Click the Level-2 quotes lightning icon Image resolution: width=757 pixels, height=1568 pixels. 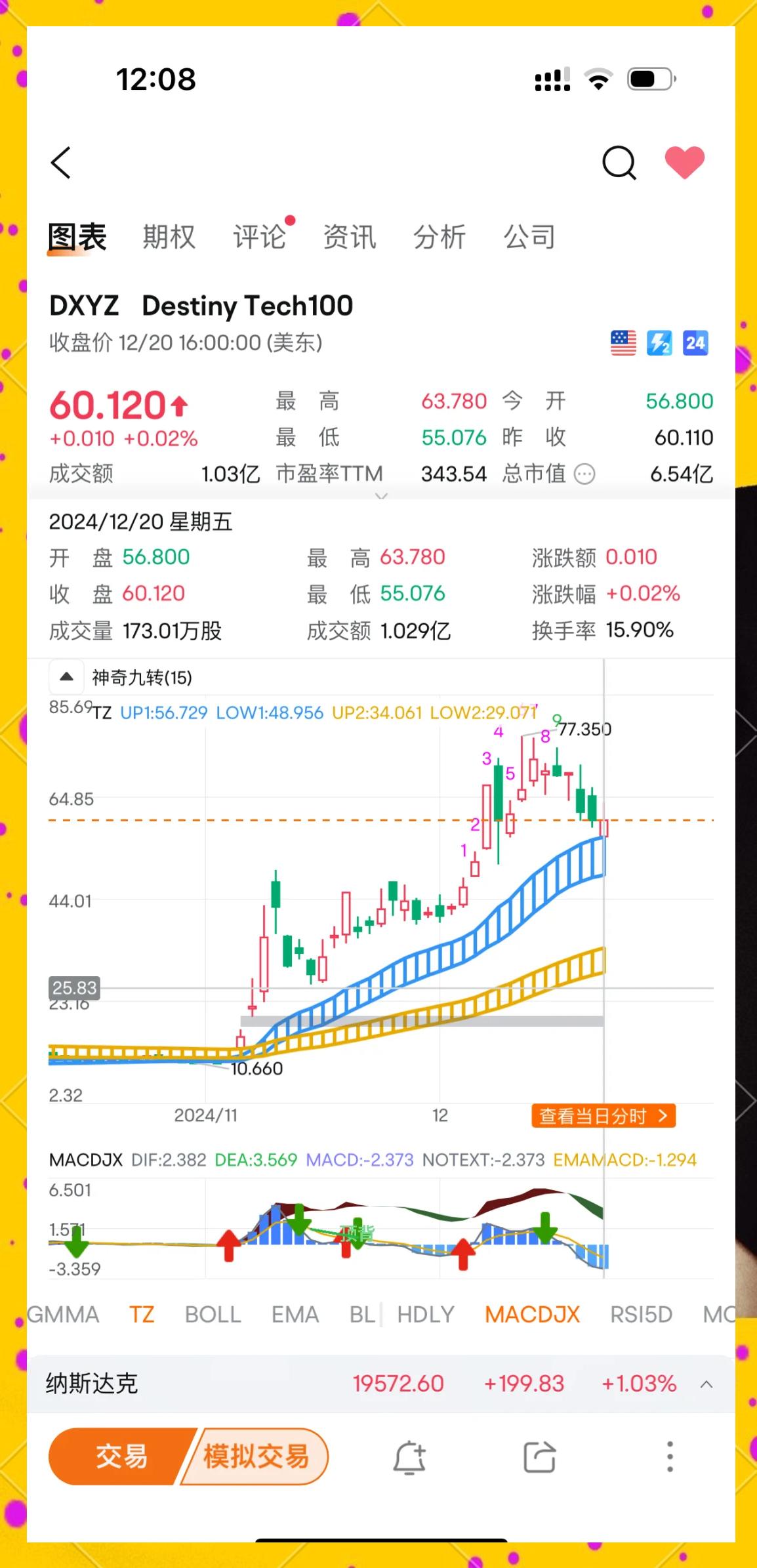coord(661,342)
